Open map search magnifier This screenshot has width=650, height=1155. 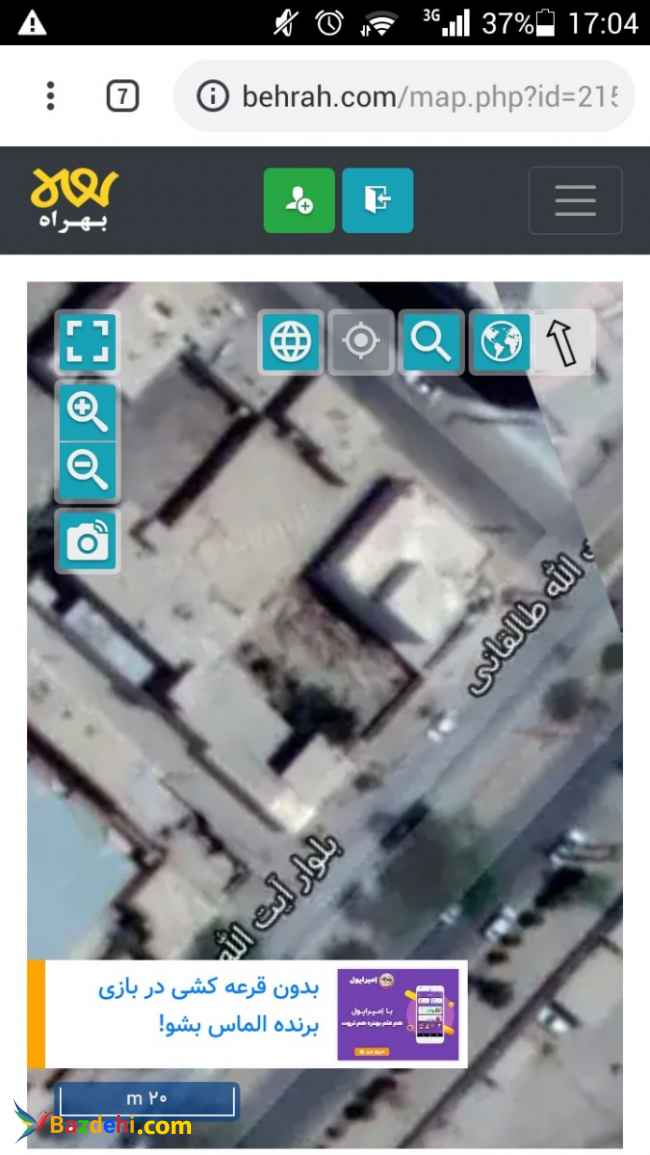click(x=431, y=343)
